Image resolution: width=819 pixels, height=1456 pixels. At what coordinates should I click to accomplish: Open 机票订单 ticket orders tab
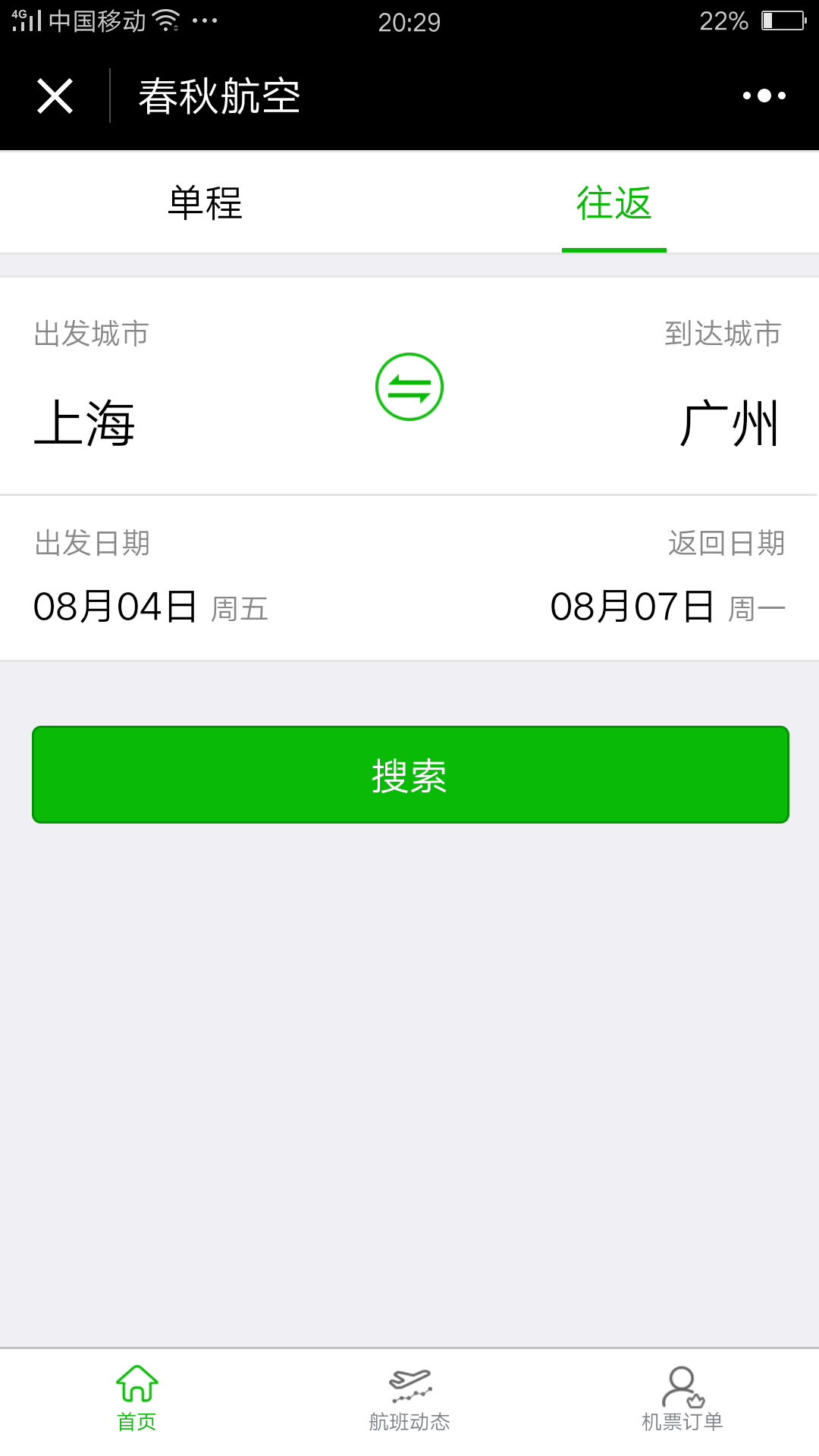click(x=682, y=1399)
